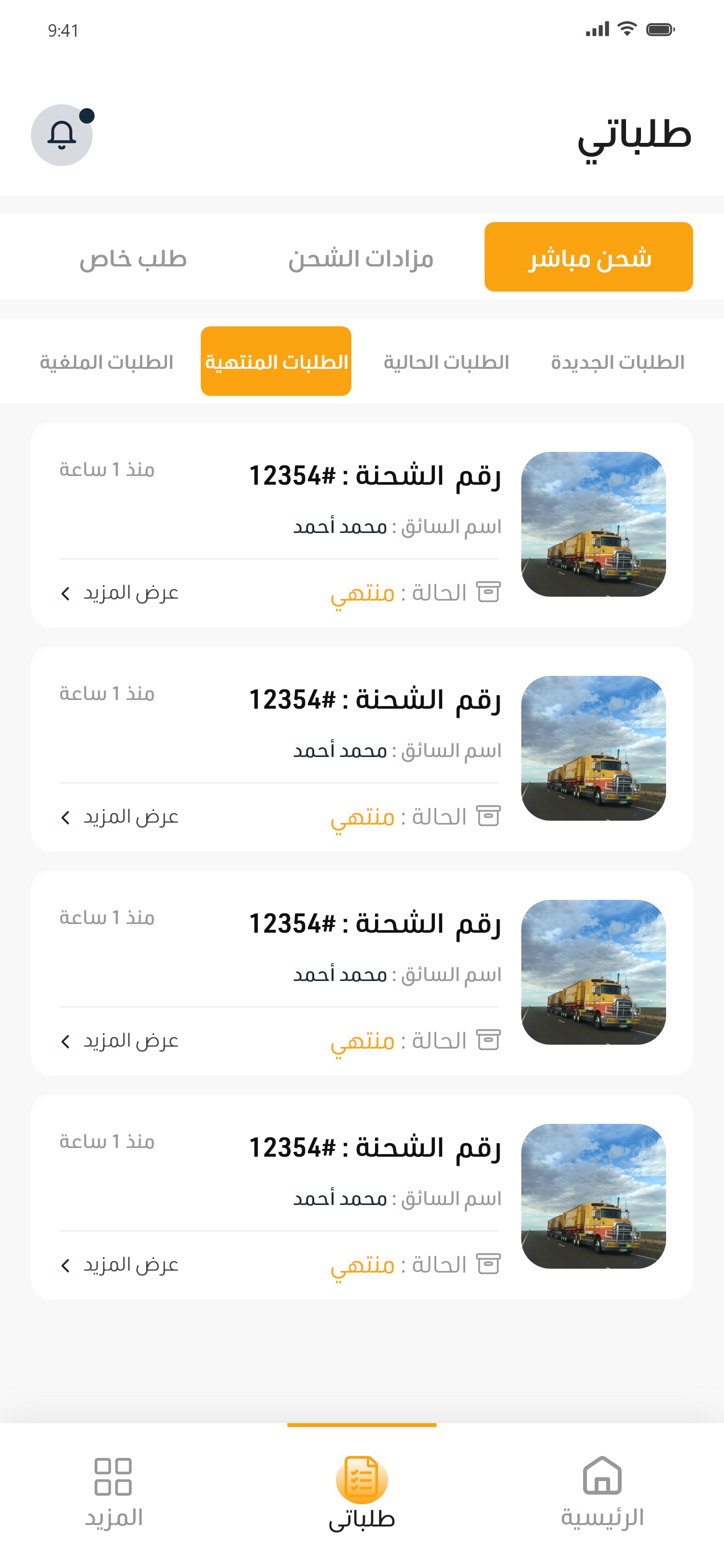Switch to the مزادات الشحن tab
This screenshot has width=724, height=1568.
(x=361, y=258)
